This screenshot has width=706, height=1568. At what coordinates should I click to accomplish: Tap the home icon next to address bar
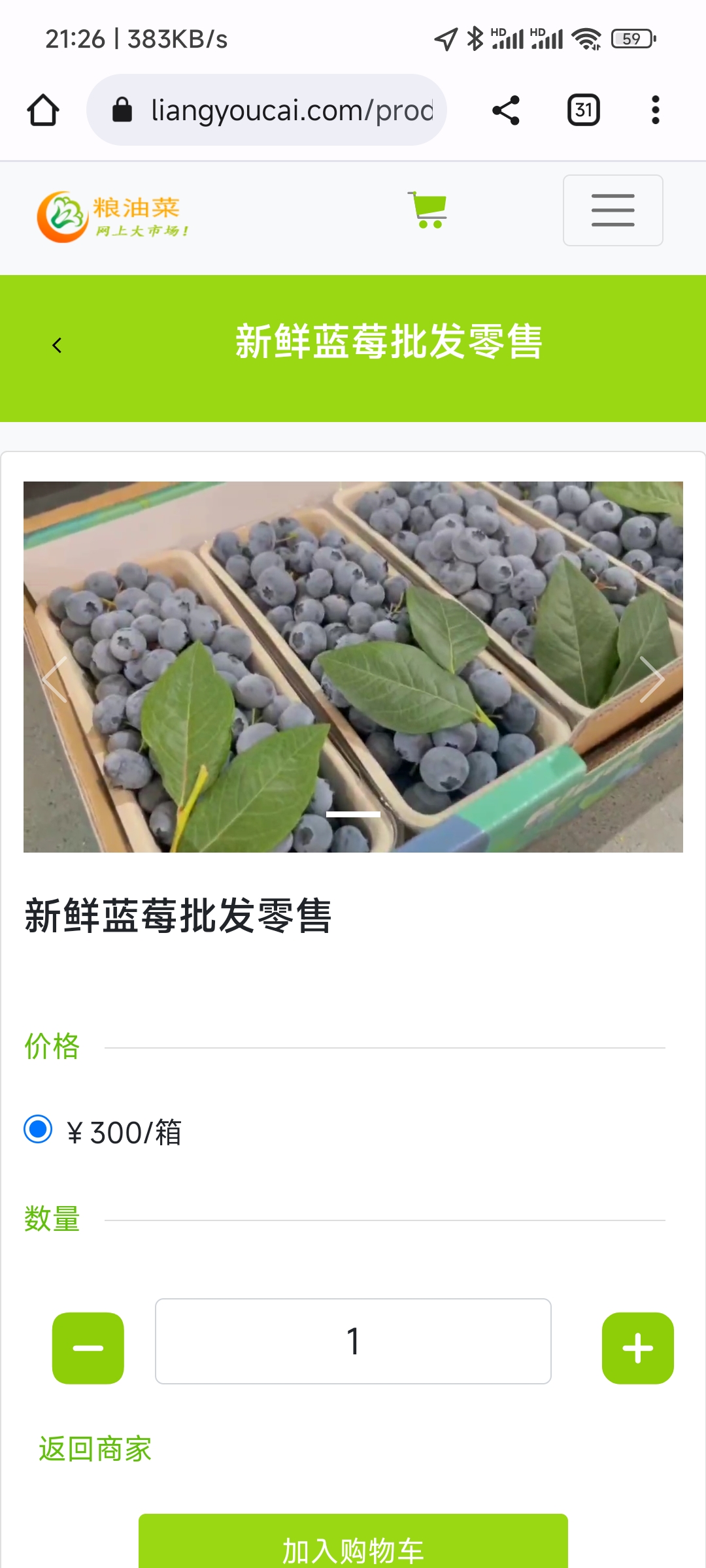[42, 110]
